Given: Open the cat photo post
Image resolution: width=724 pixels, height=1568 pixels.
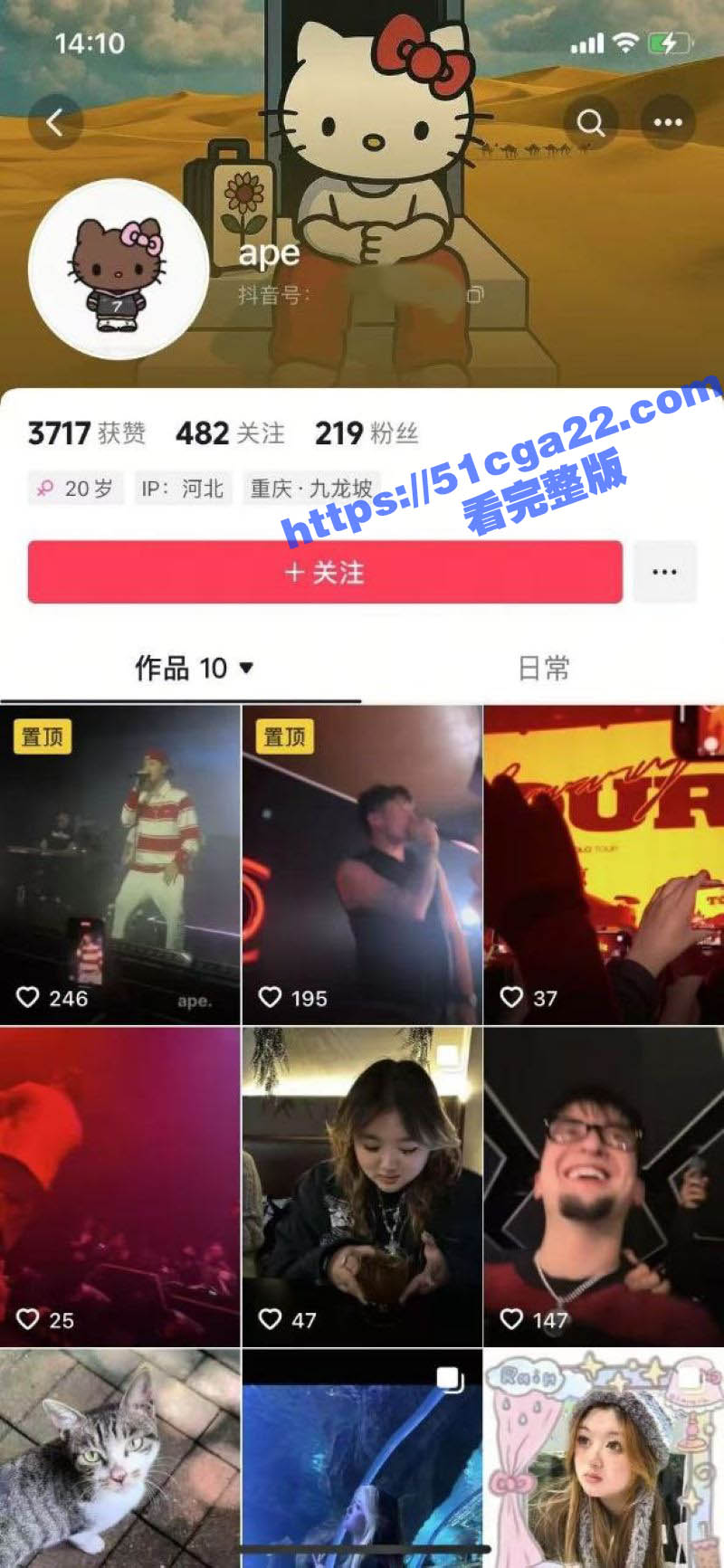Looking at the screenshot, I should (x=119, y=1457).
